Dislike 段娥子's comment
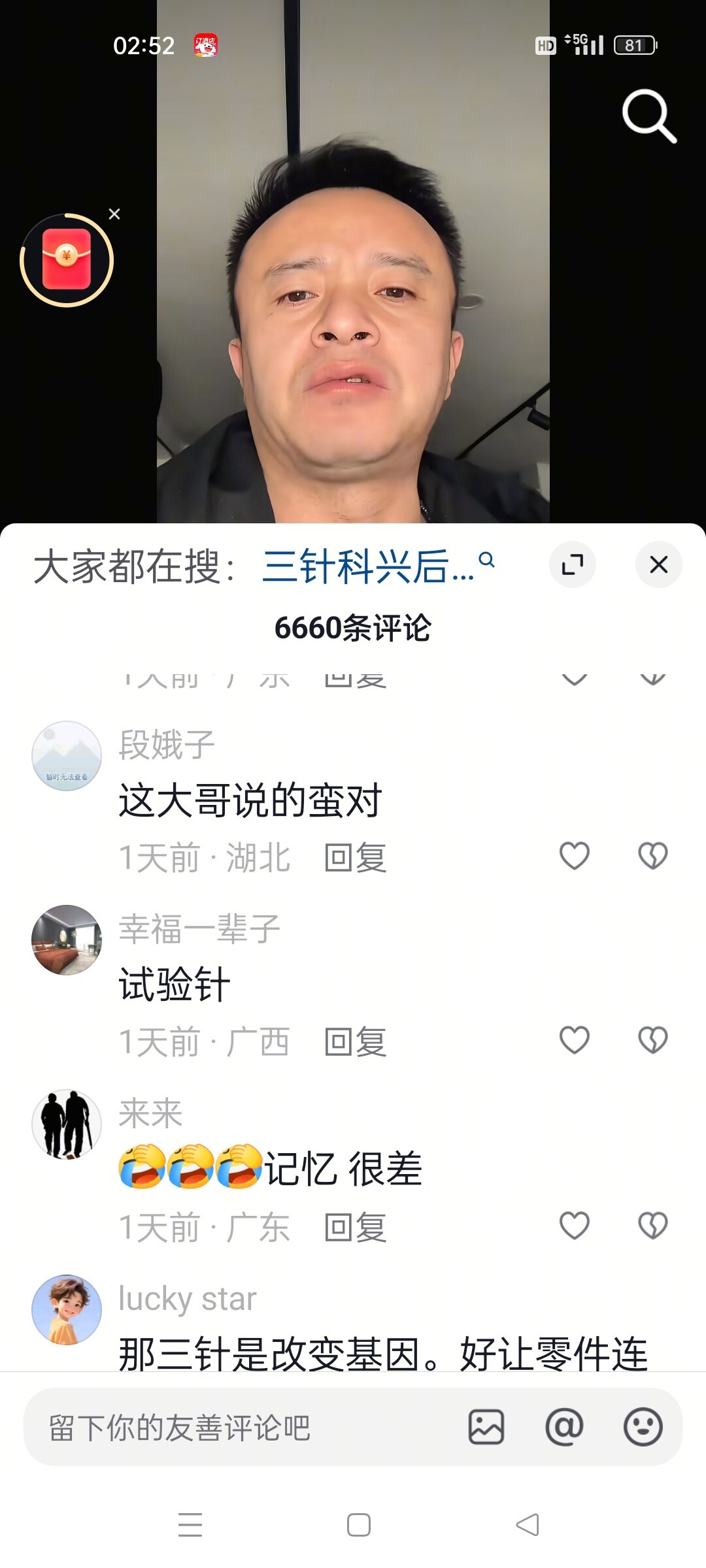Viewport: 706px width, 1568px height. click(x=652, y=856)
